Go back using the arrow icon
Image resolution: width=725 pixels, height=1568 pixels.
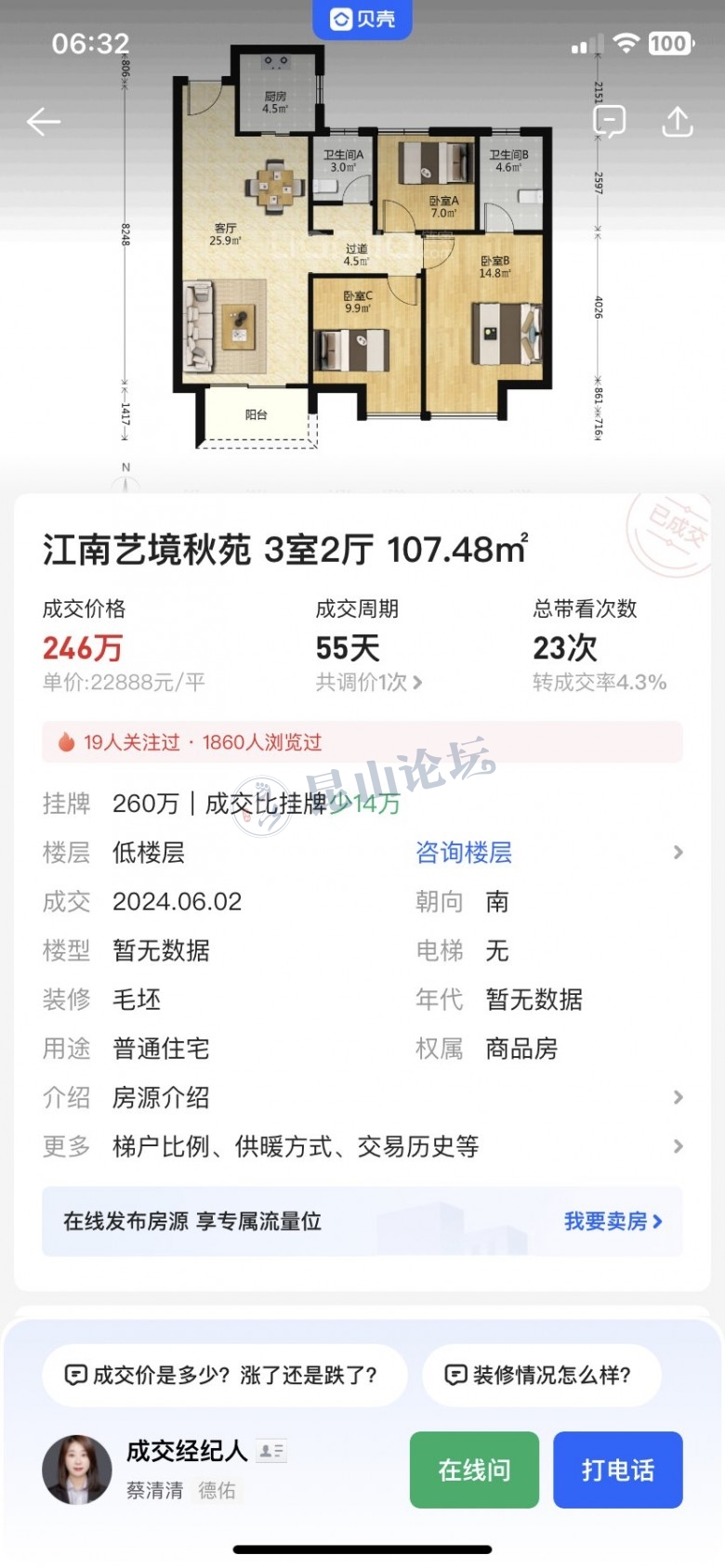coord(43,122)
